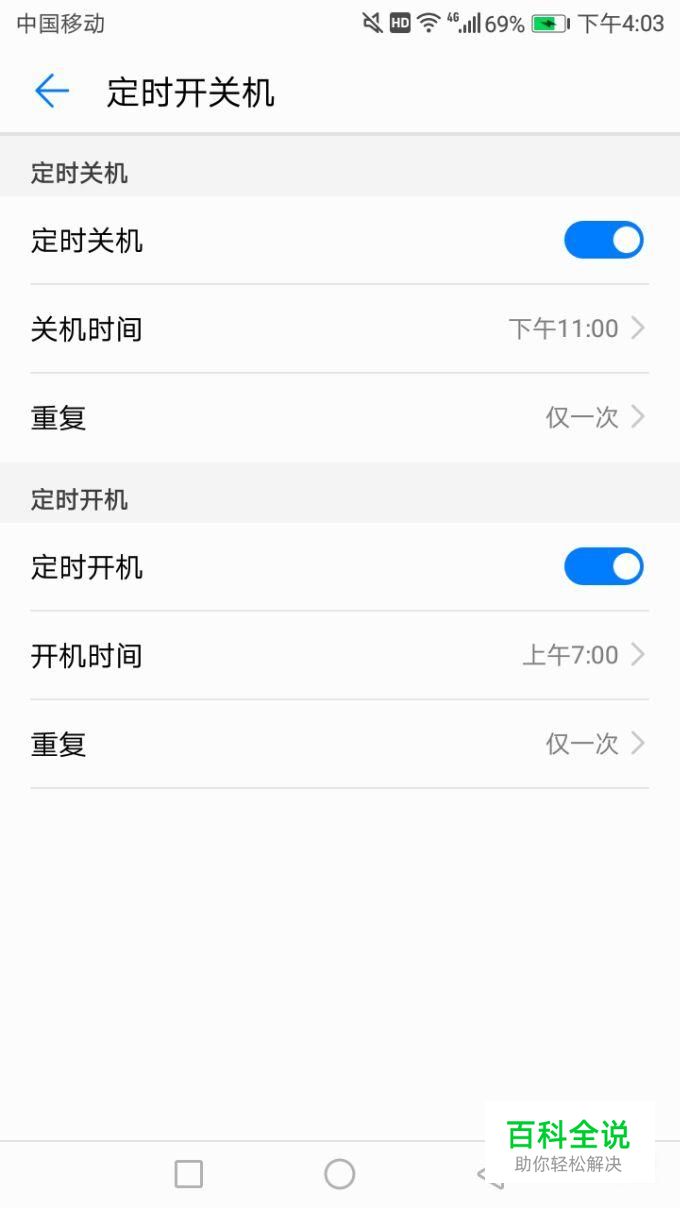Turn off the 定时关机 switch
The height and width of the screenshot is (1208, 680).
coord(603,241)
